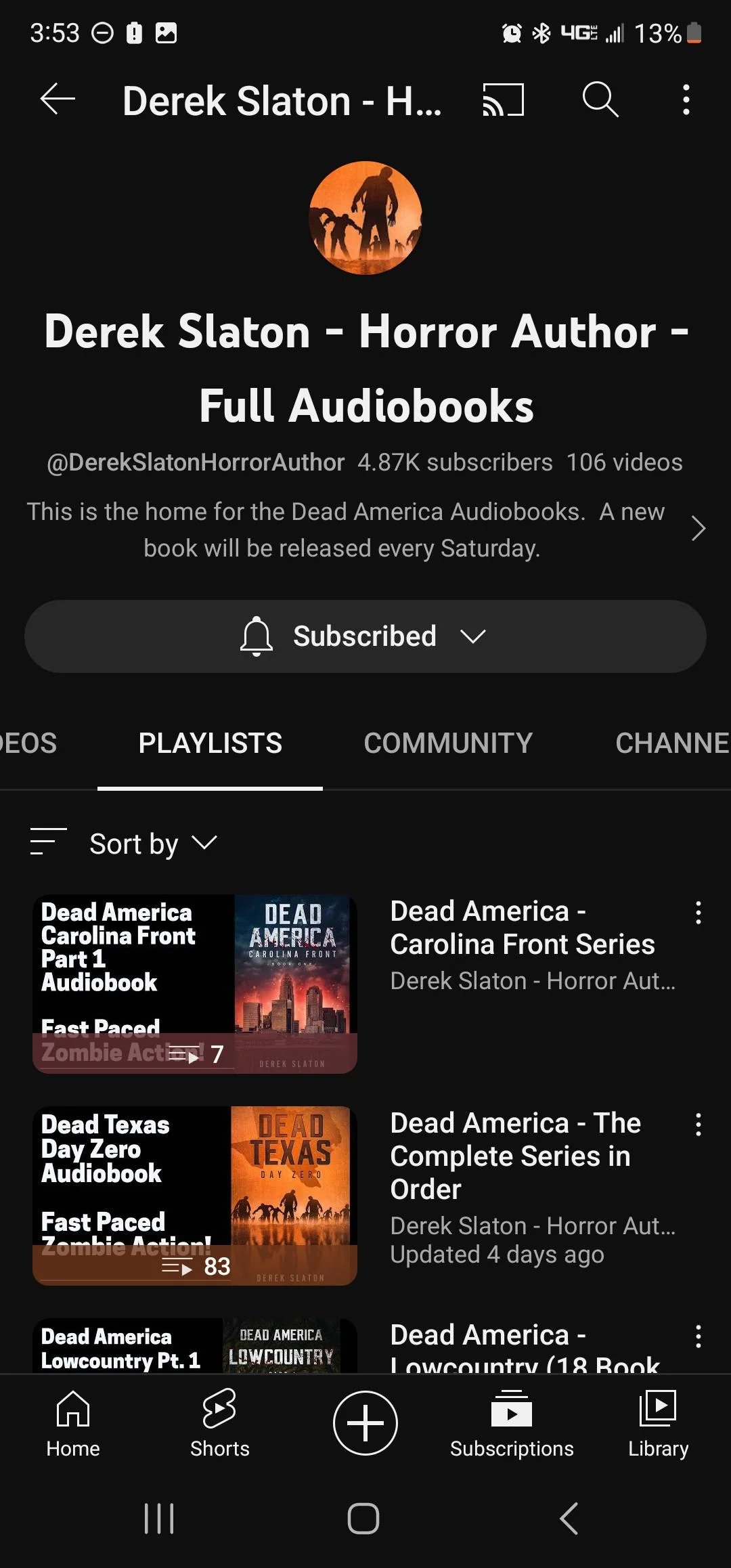Tap the channel avatar image
731x1568 pixels.
(365, 215)
